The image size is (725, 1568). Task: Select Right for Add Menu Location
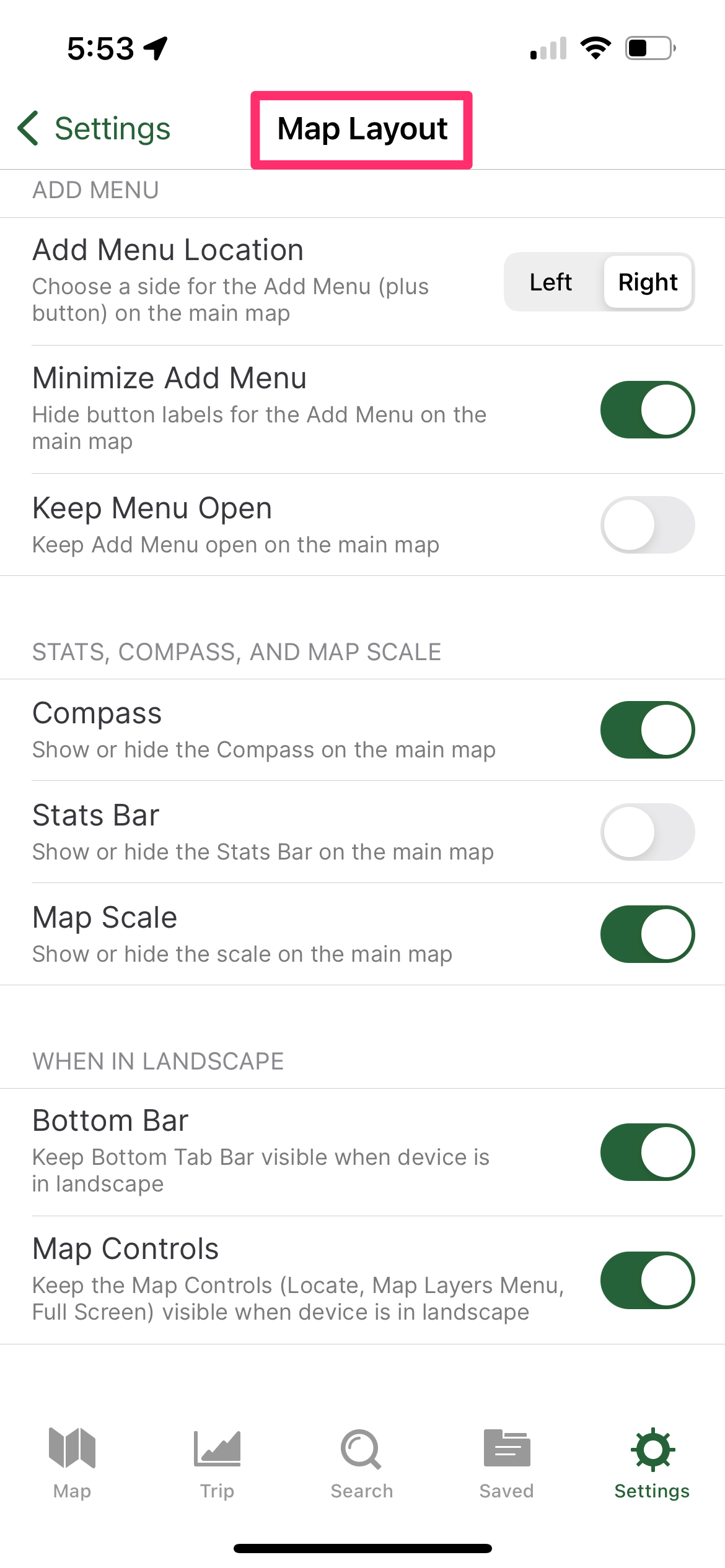click(648, 282)
